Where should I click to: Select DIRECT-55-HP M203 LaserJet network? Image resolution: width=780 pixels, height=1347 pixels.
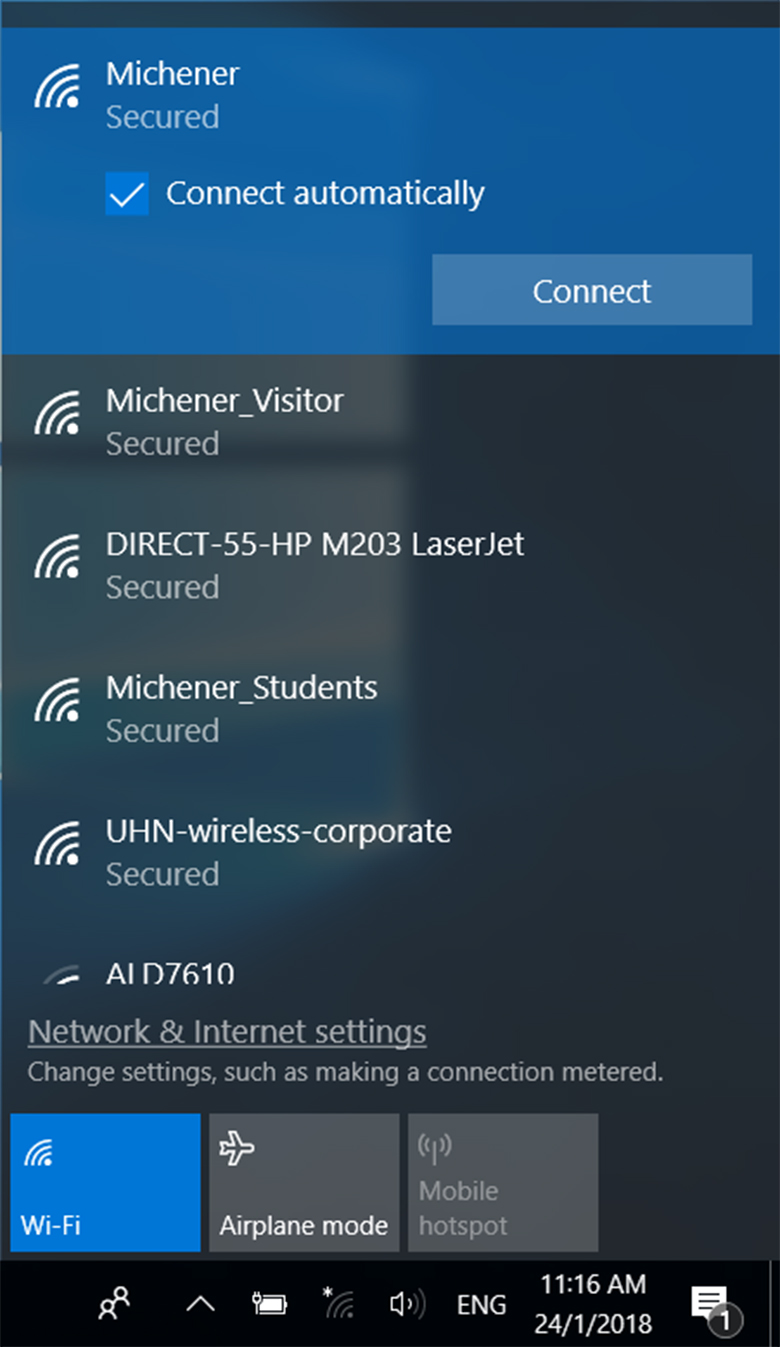pyautogui.click(x=314, y=564)
